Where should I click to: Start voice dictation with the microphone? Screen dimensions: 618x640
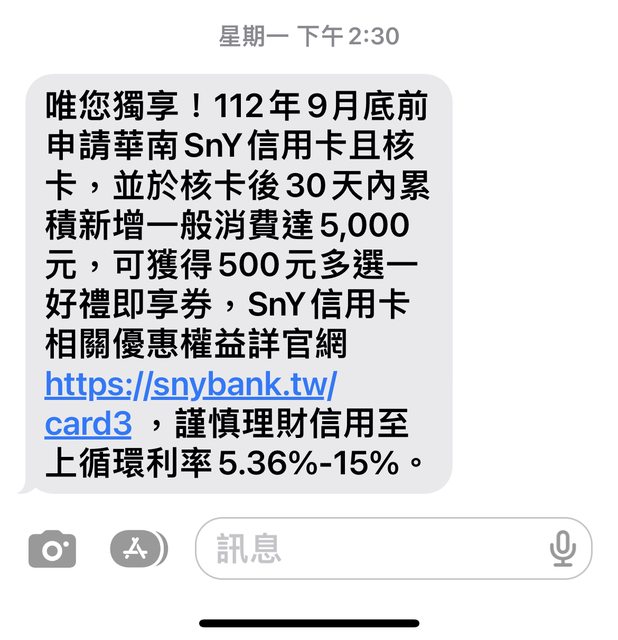pyautogui.click(x=562, y=548)
